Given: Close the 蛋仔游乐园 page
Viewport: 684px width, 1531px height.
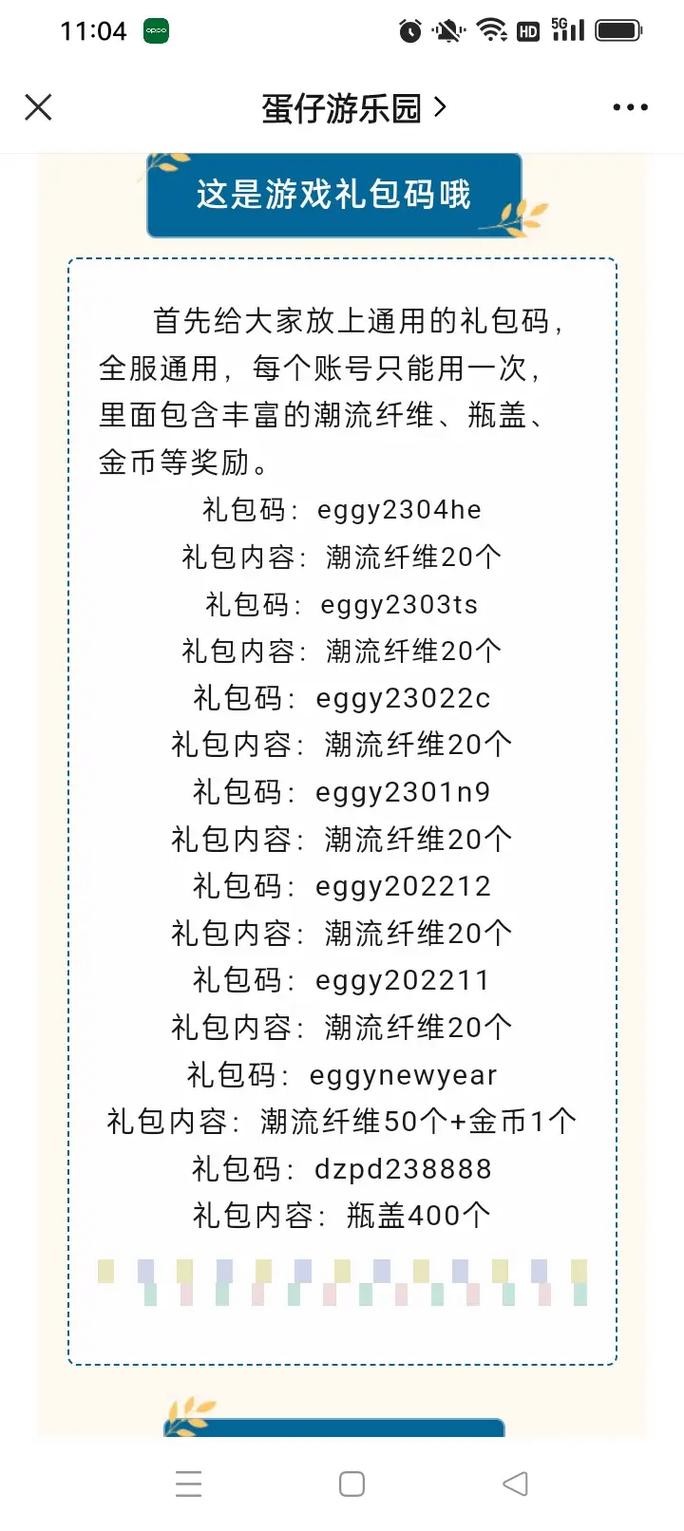Looking at the screenshot, I should [x=38, y=108].
